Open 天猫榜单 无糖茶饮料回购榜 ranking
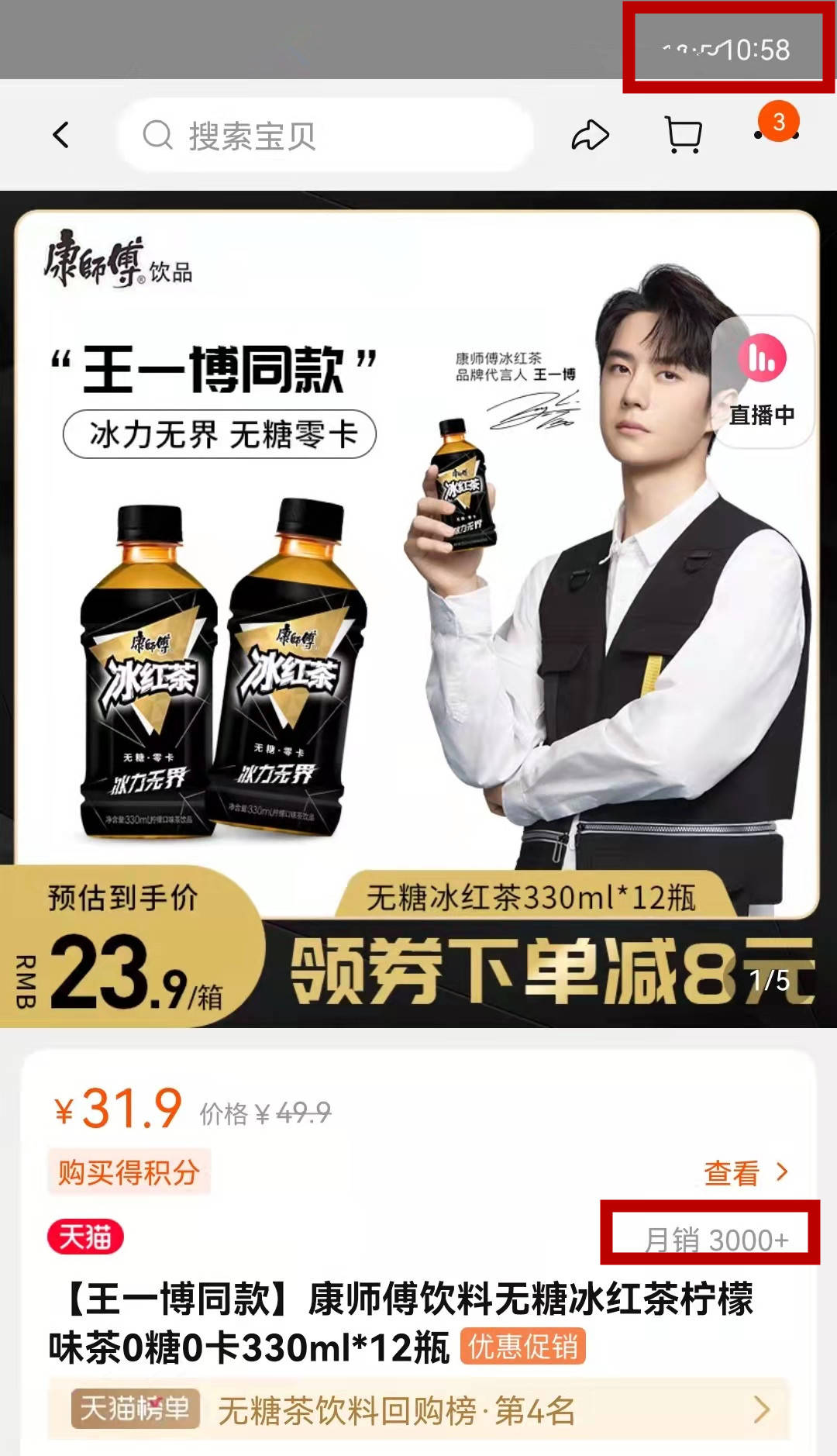837x1456 pixels. pyautogui.click(x=418, y=1409)
